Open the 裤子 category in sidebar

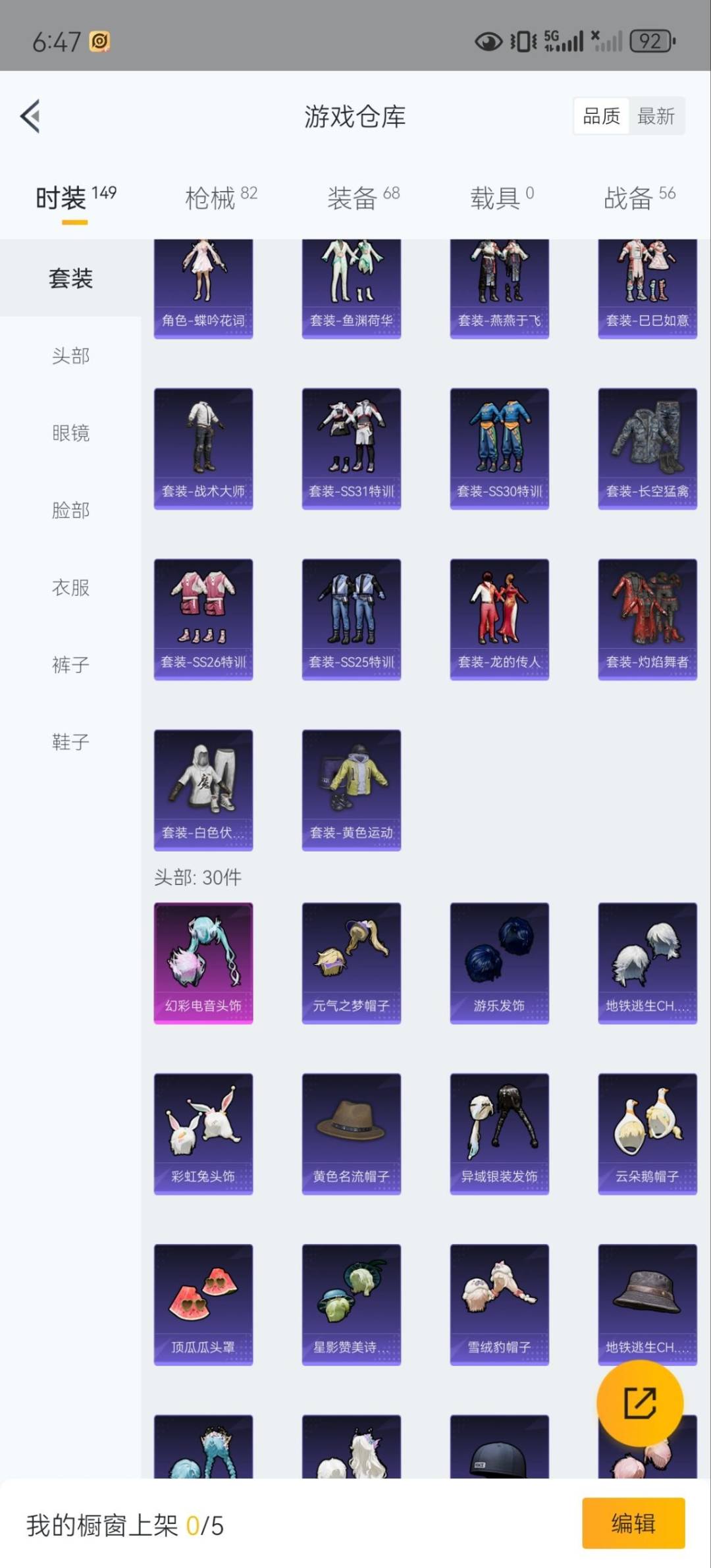point(70,664)
